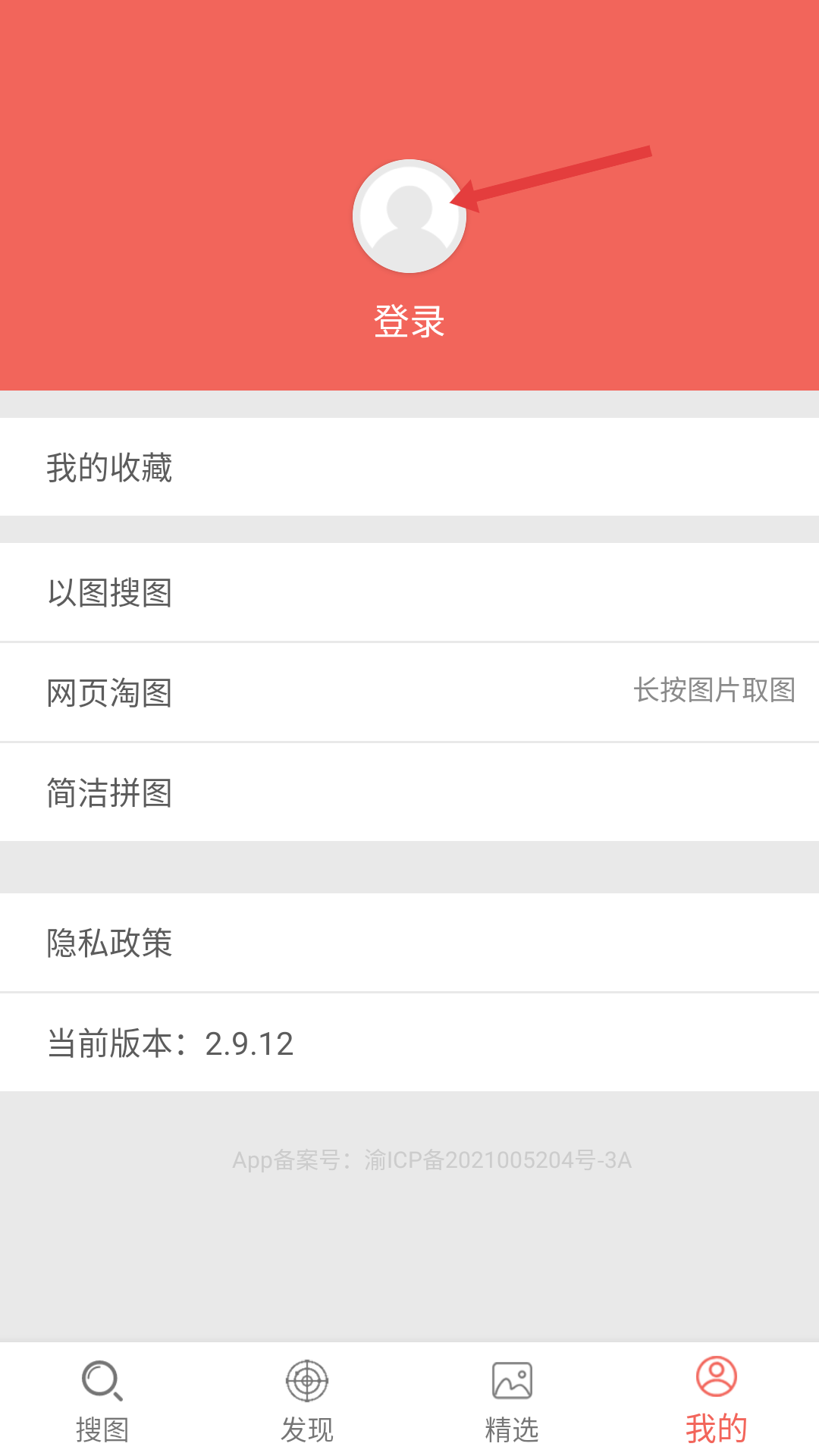This screenshot has height=1456, width=819.
Task: Open 以图搜图 reverse image search
Action: [x=409, y=592]
